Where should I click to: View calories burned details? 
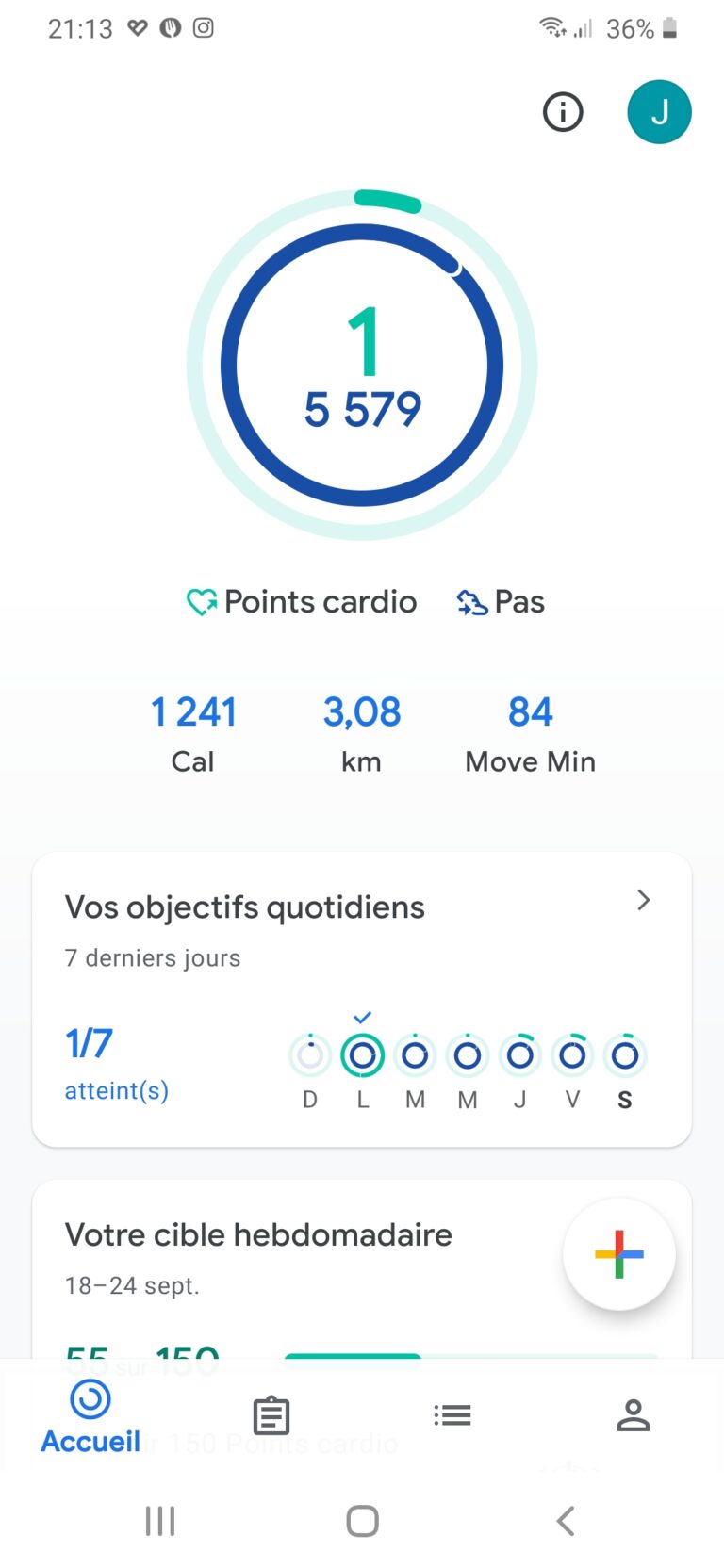193,734
